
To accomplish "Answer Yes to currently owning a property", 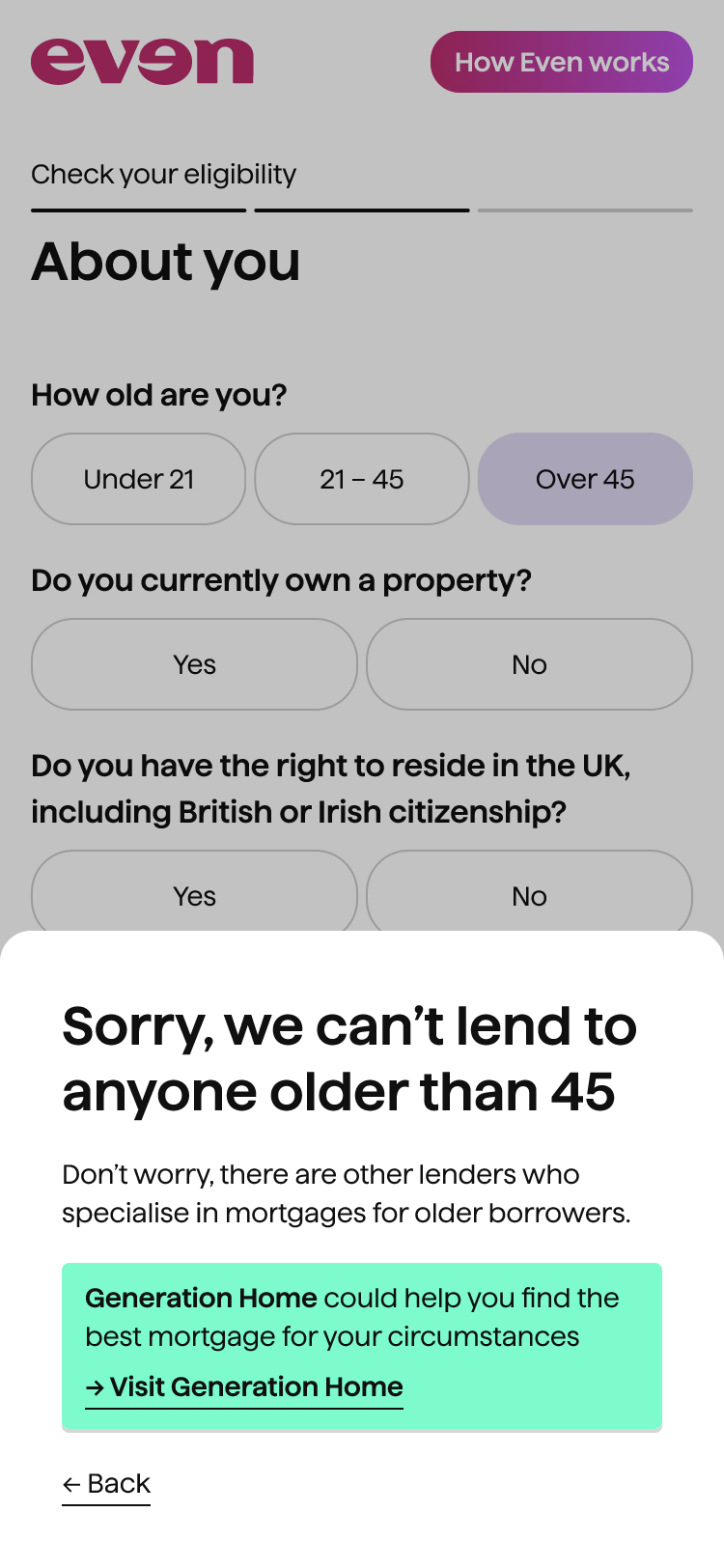I will click(x=194, y=664).
